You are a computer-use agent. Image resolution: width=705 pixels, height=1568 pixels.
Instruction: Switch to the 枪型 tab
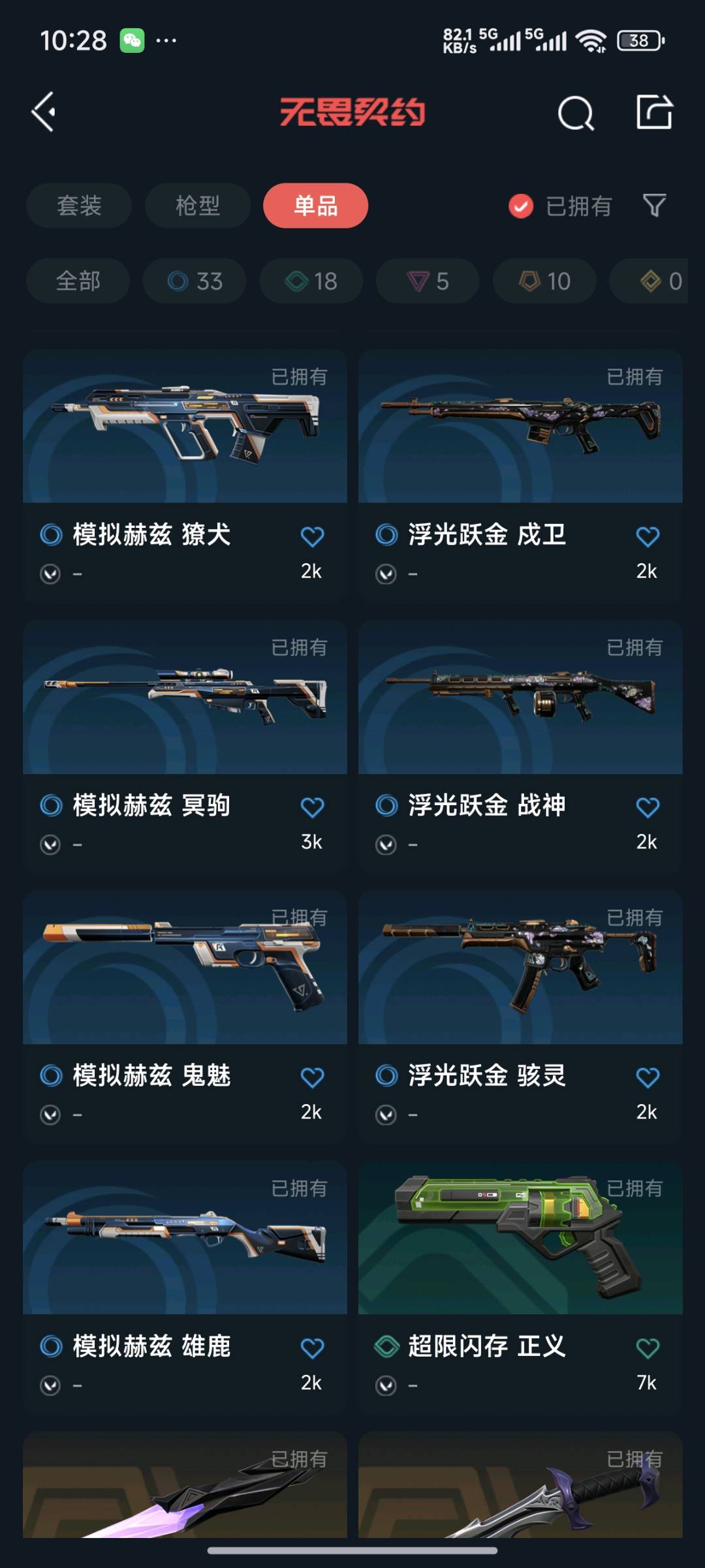[197, 206]
